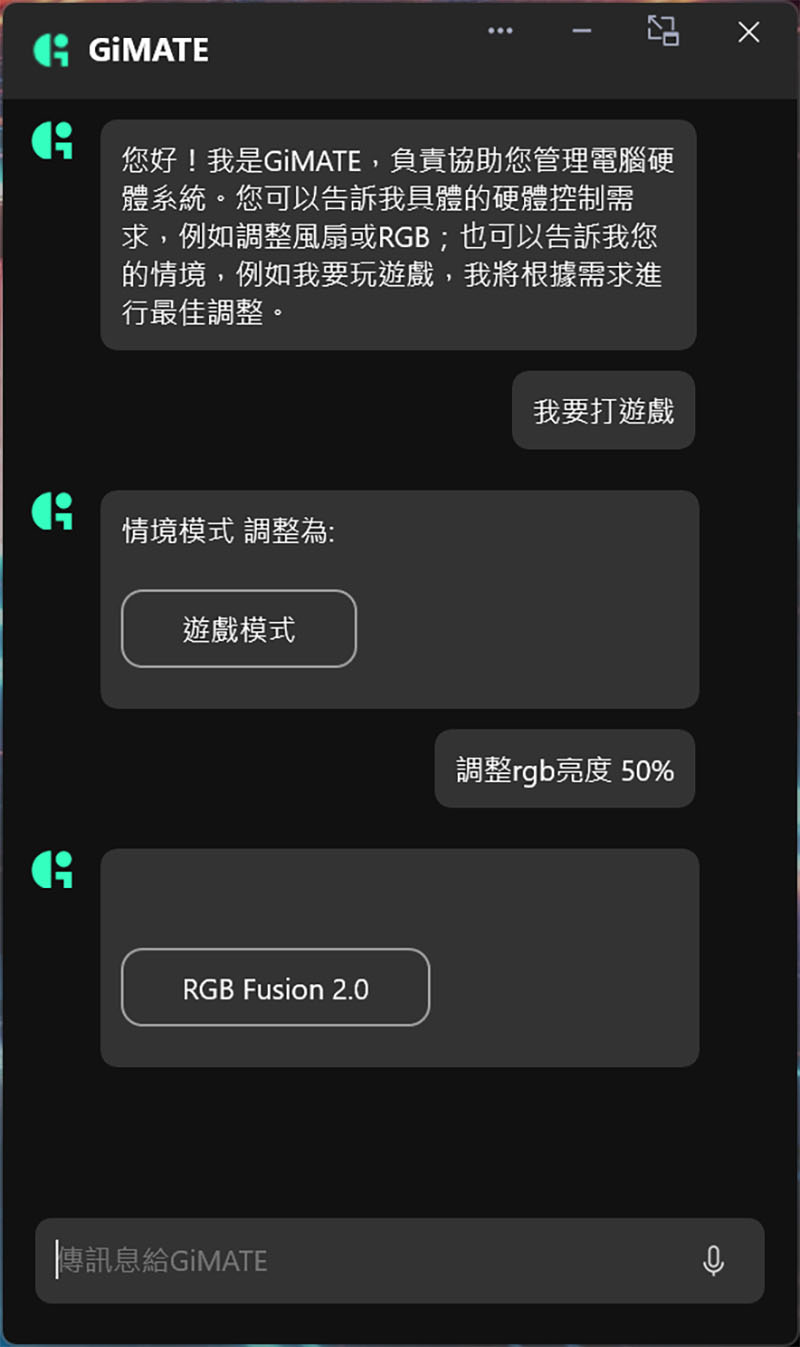Focus the 傳訊息給GiMATE message field
Image resolution: width=800 pixels, height=1347 pixels.
[x=360, y=1260]
